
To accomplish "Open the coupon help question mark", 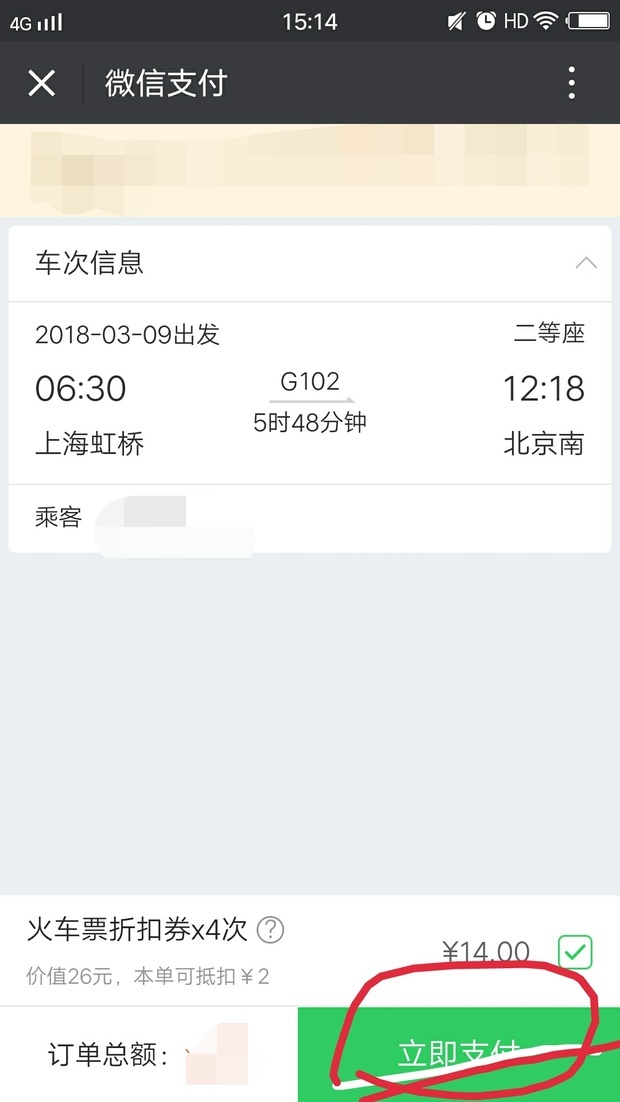I will (270, 931).
